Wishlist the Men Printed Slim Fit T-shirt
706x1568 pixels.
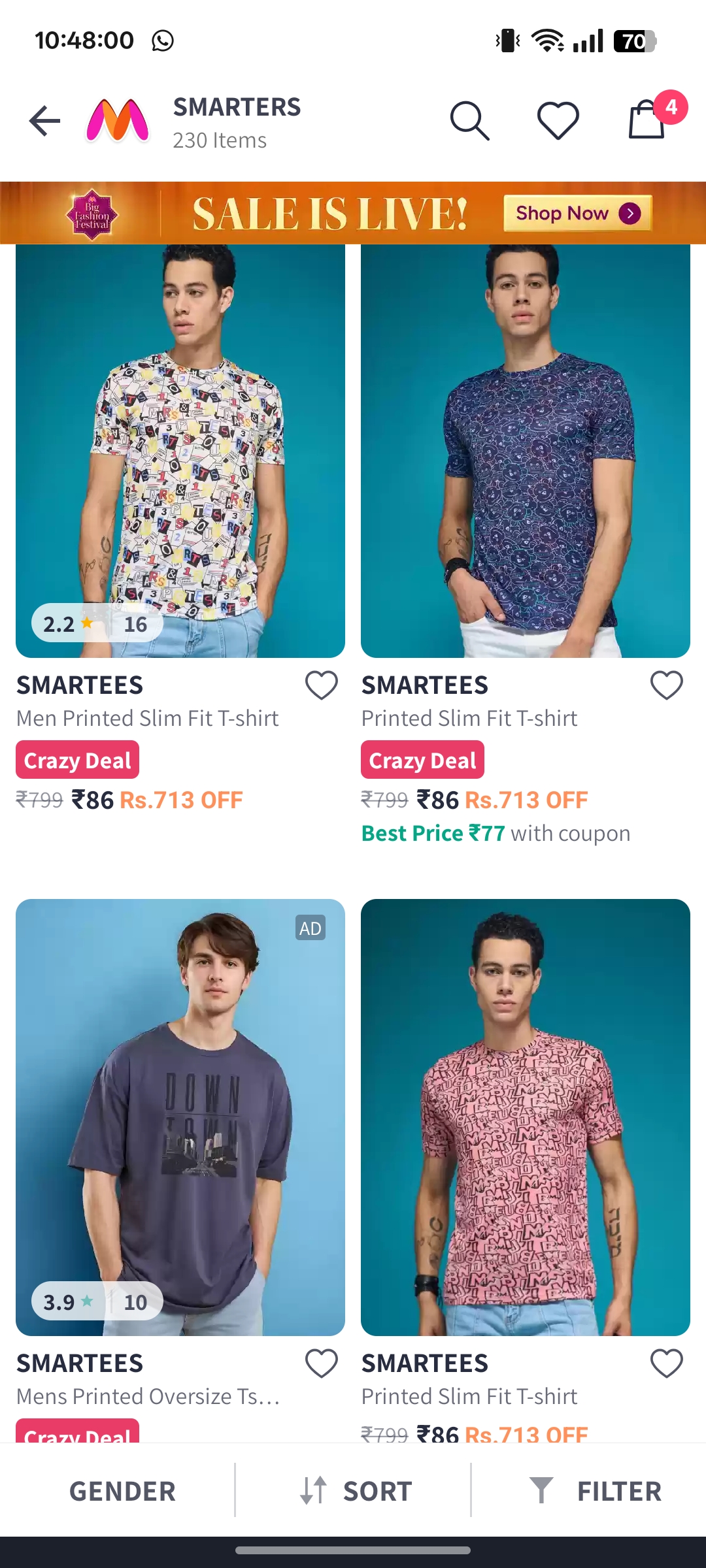322,685
